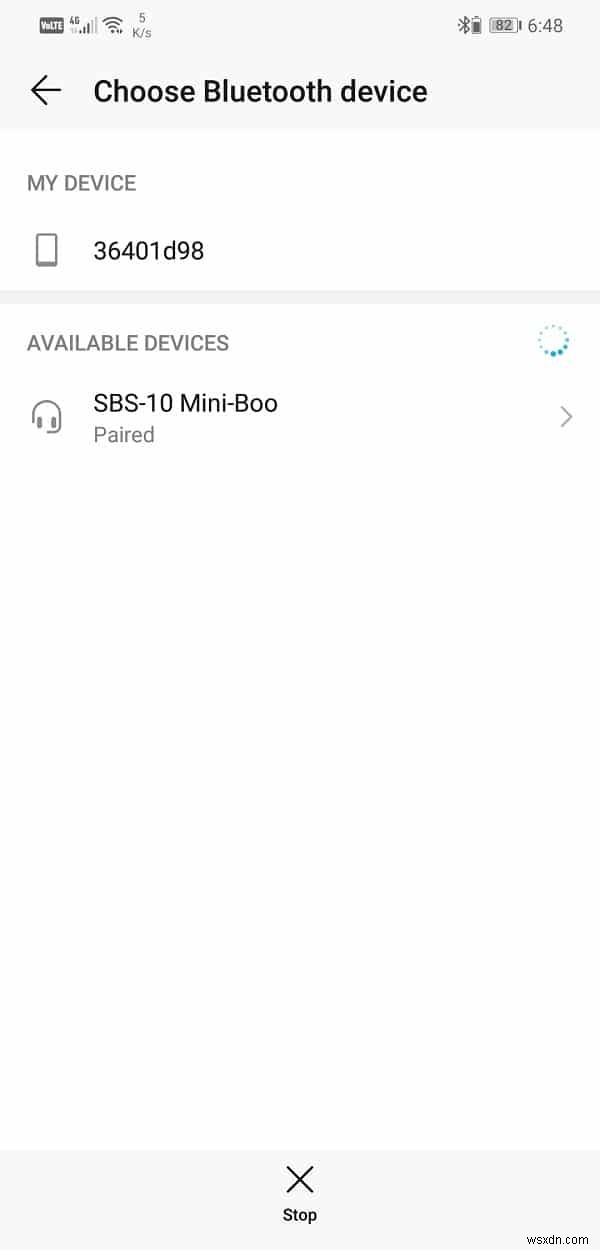The height and width of the screenshot is (1250, 600).
Task: Open my device 36401d98
Action: coord(149,250)
